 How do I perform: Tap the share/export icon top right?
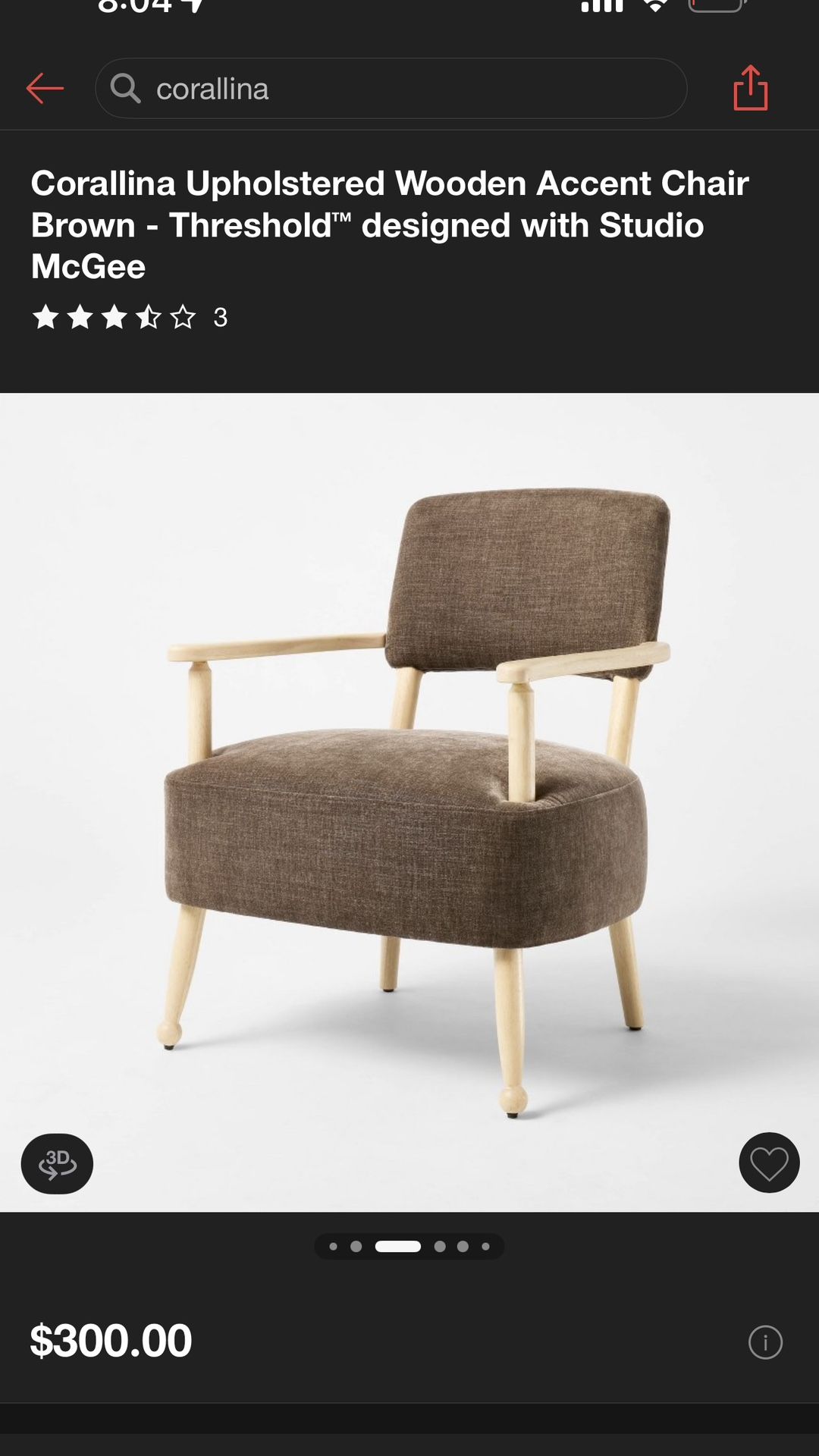749,87
